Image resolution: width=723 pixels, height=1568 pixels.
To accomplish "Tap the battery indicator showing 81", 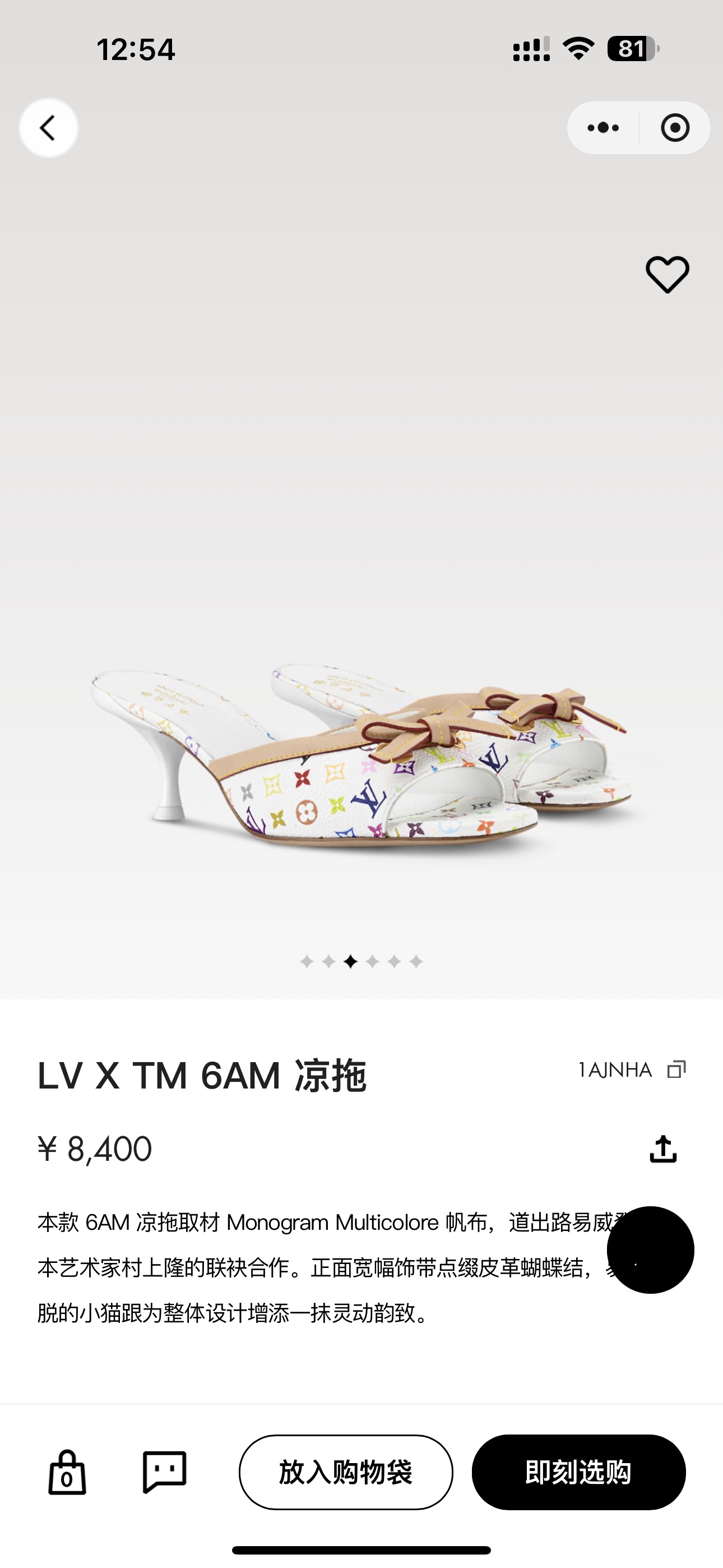I will [x=631, y=49].
